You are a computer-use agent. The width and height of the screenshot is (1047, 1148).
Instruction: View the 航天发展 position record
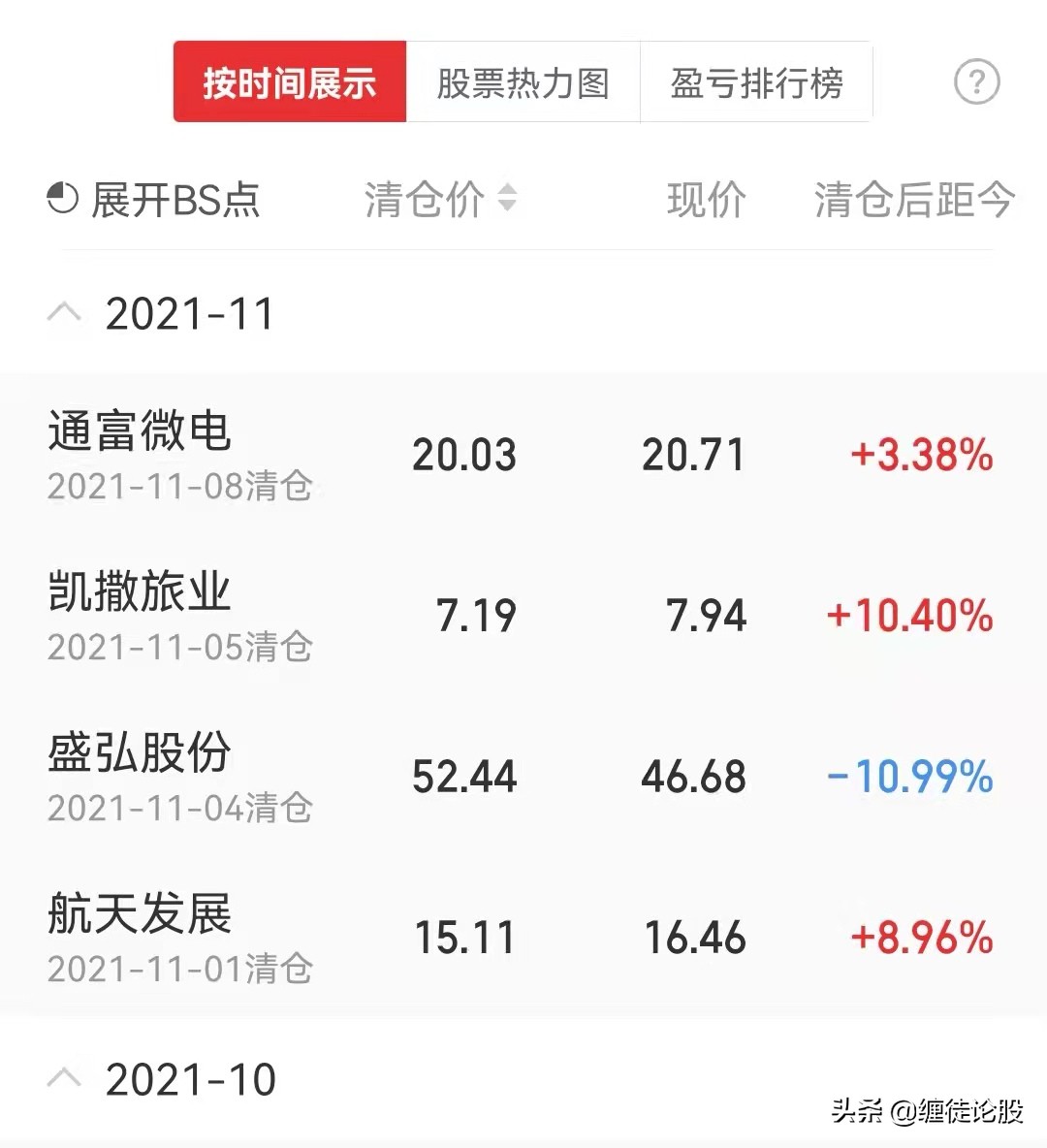139,914
